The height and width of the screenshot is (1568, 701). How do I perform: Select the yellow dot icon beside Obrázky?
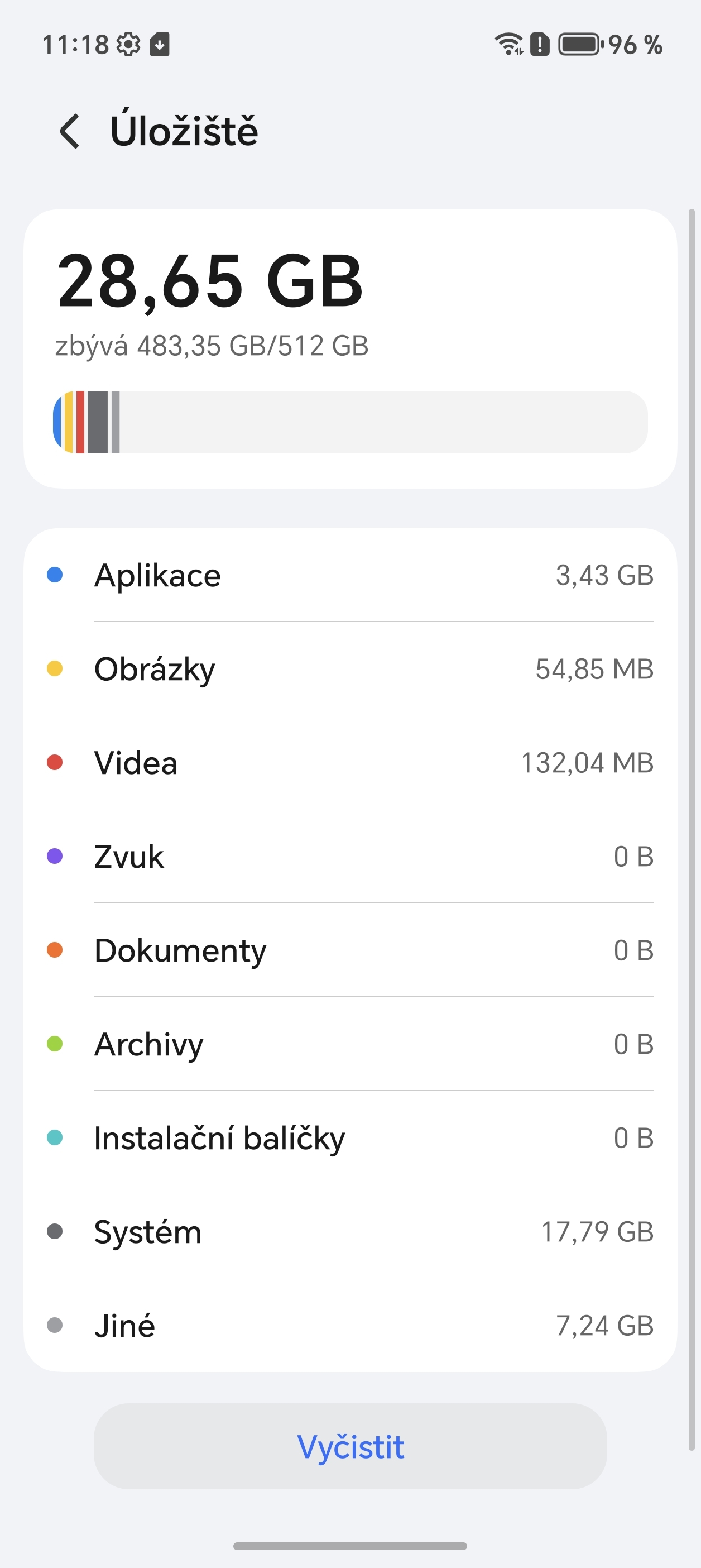(x=55, y=668)
